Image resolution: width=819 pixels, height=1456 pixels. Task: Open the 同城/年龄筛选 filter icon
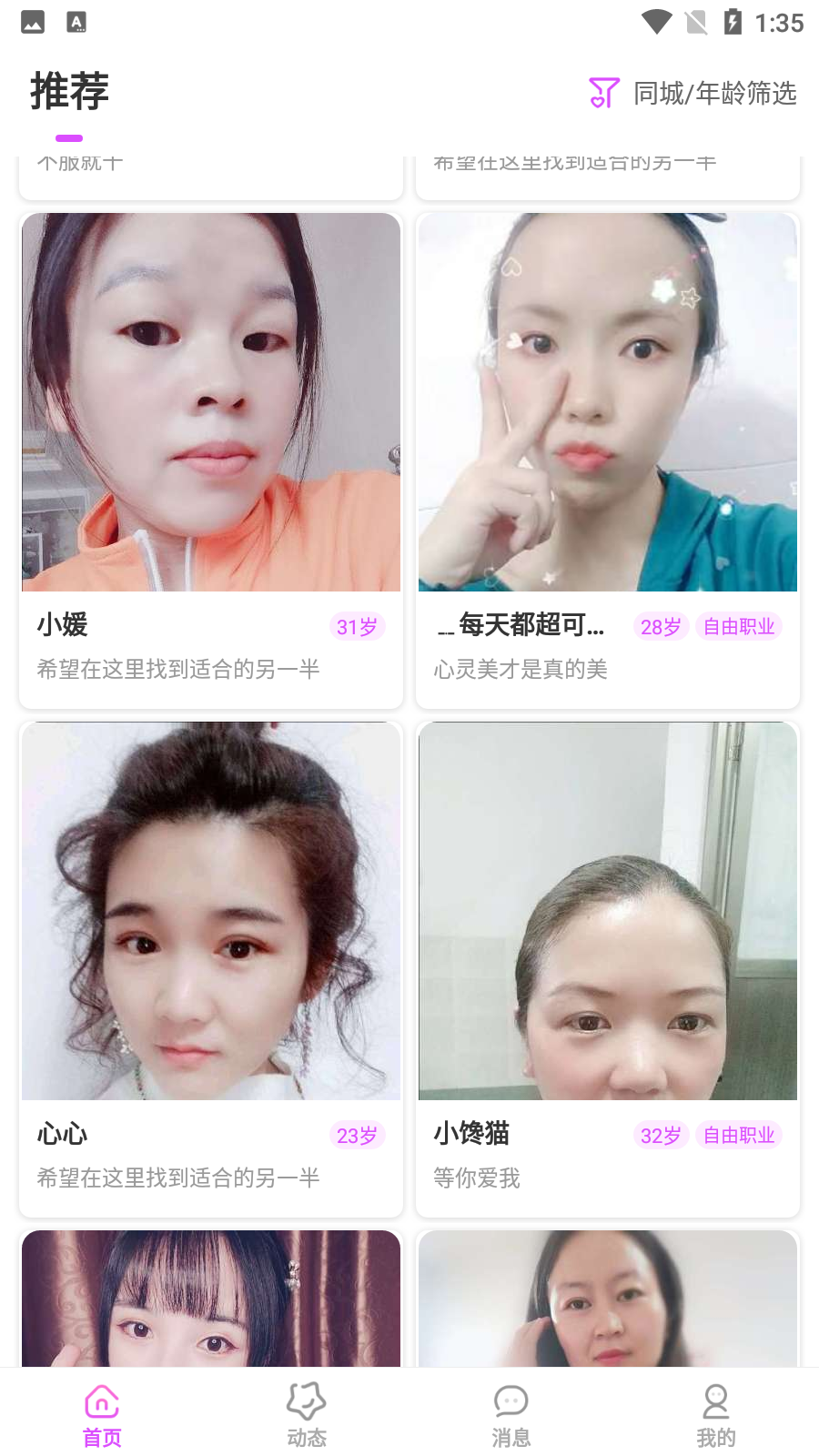click(603, 92)
